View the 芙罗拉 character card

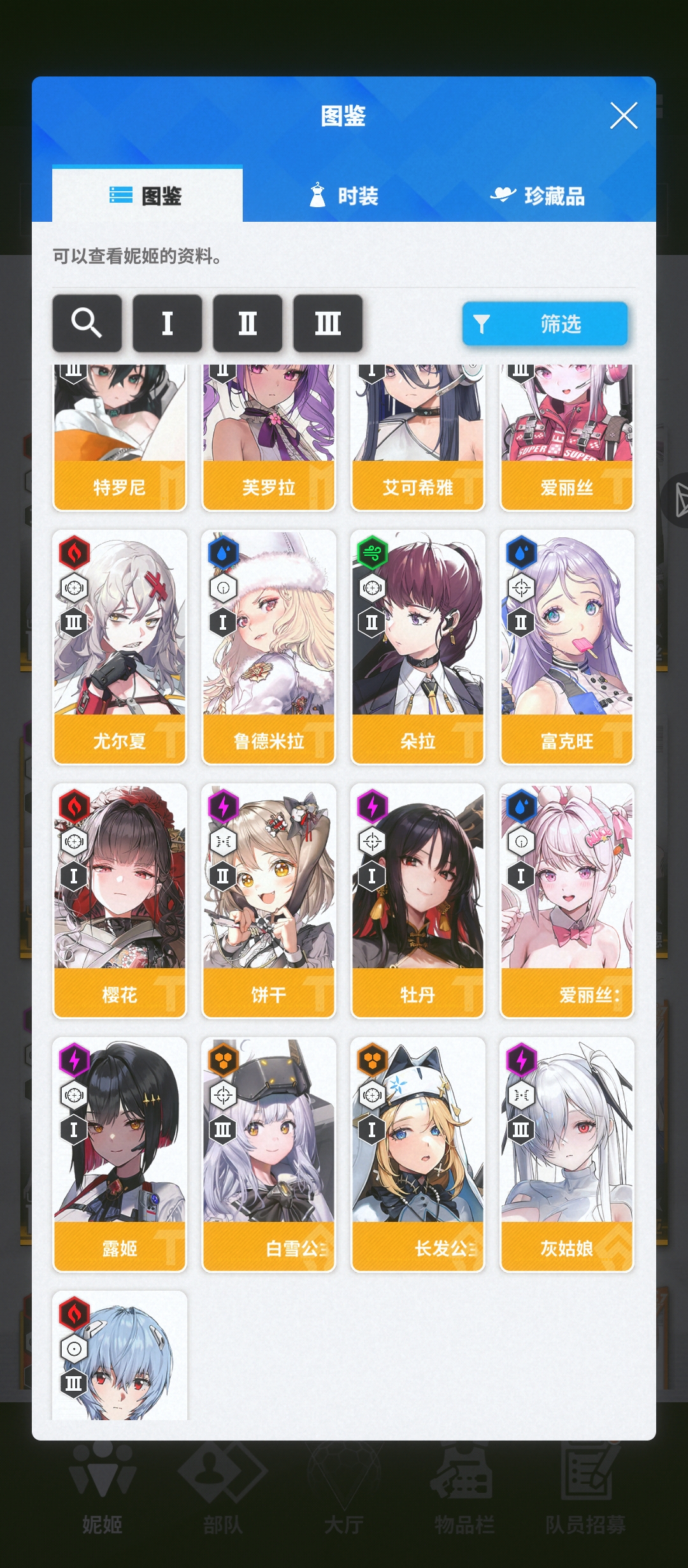(269, 440)
